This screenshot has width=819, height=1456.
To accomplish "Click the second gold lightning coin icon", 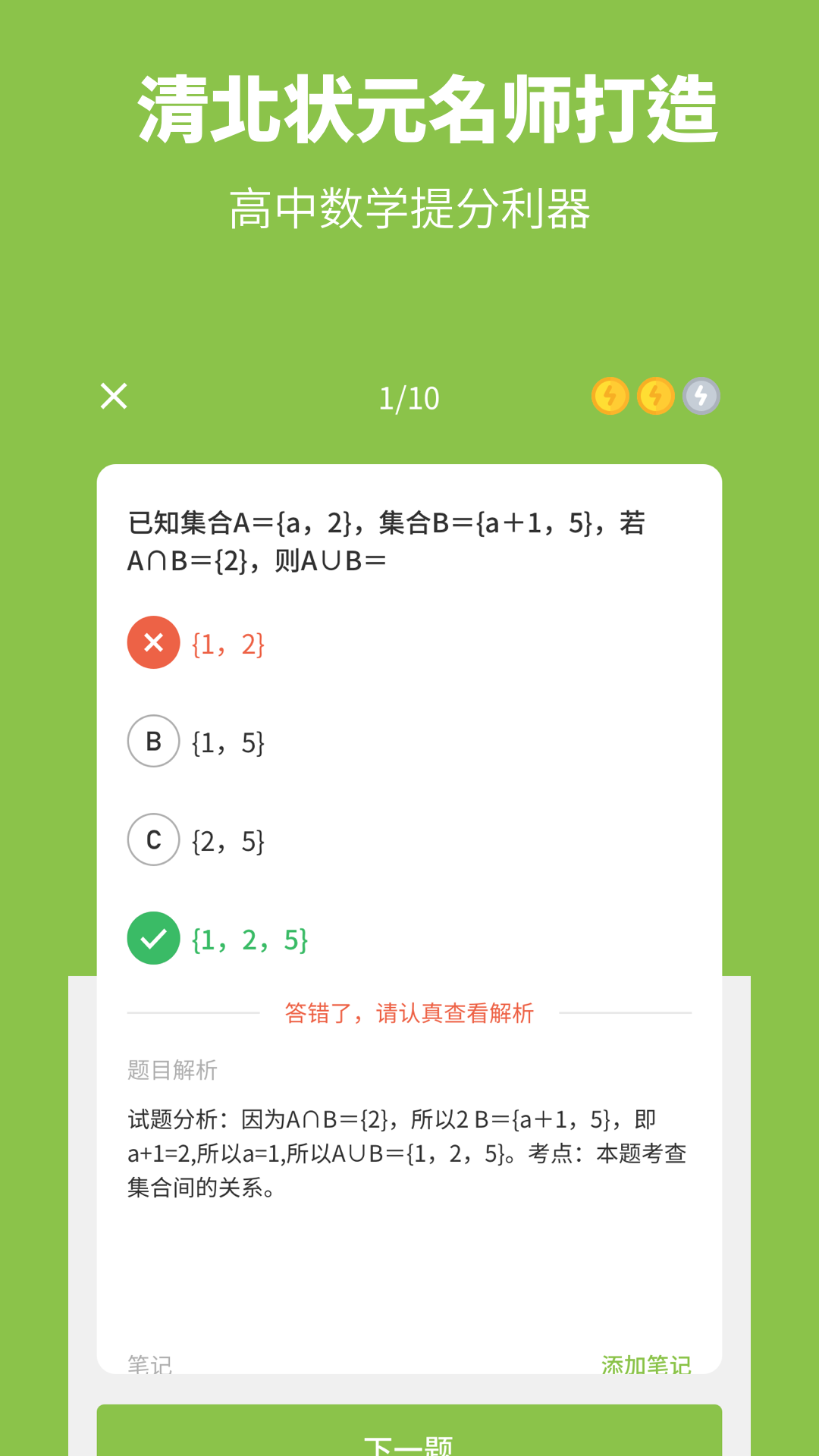I will click(x=654, y=397).
